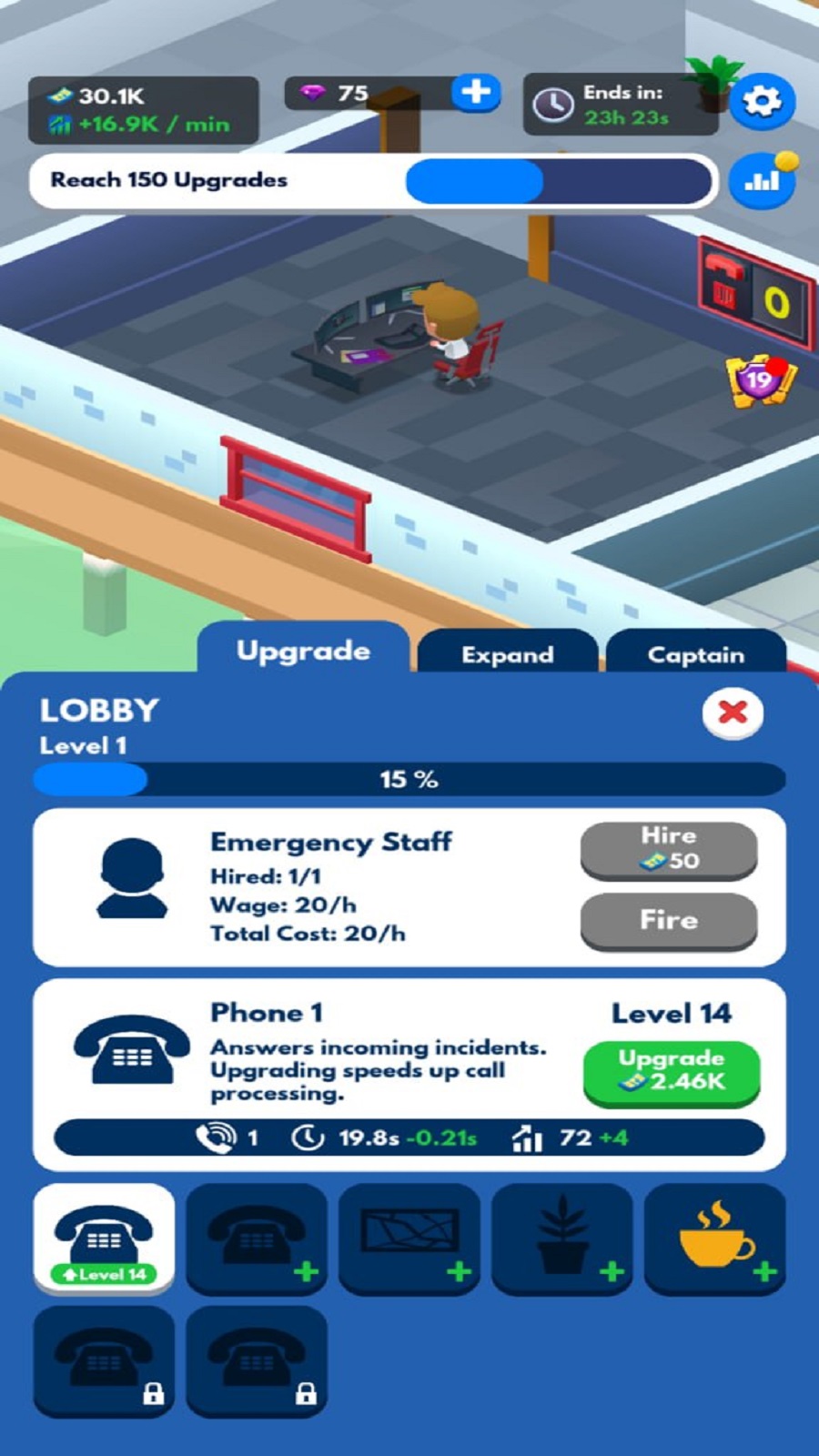
Task: Select the Upgrade tab
Action: pyautogui.click(x=303, y=650)
